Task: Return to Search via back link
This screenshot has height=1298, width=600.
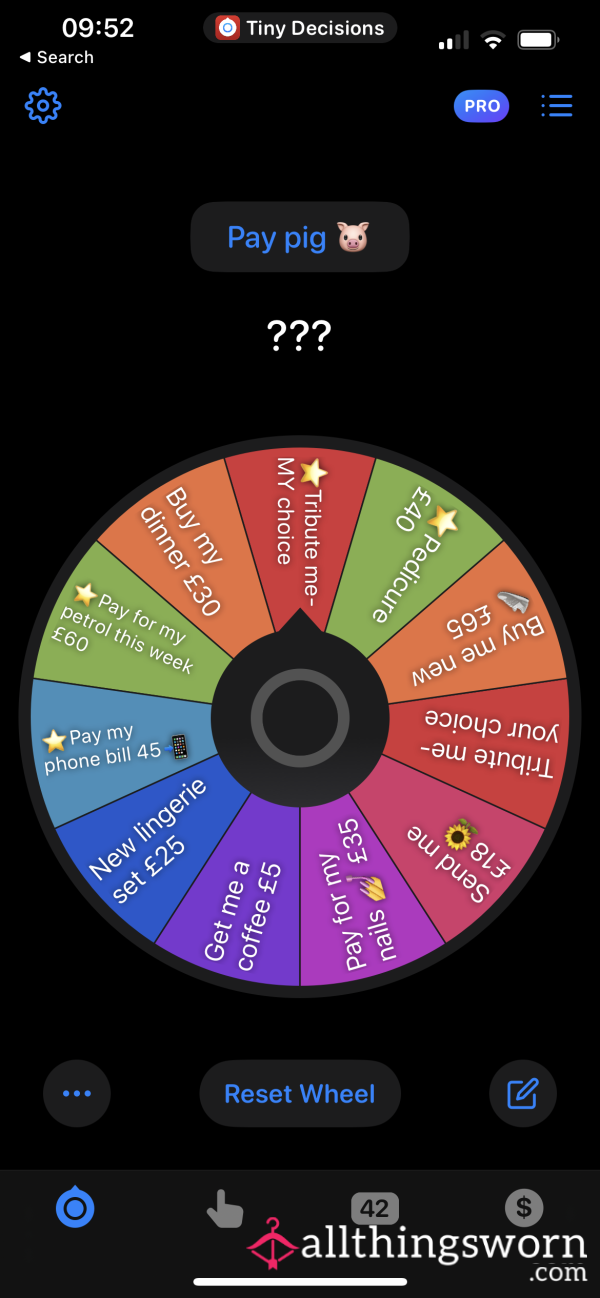Action: coord(56,57)
